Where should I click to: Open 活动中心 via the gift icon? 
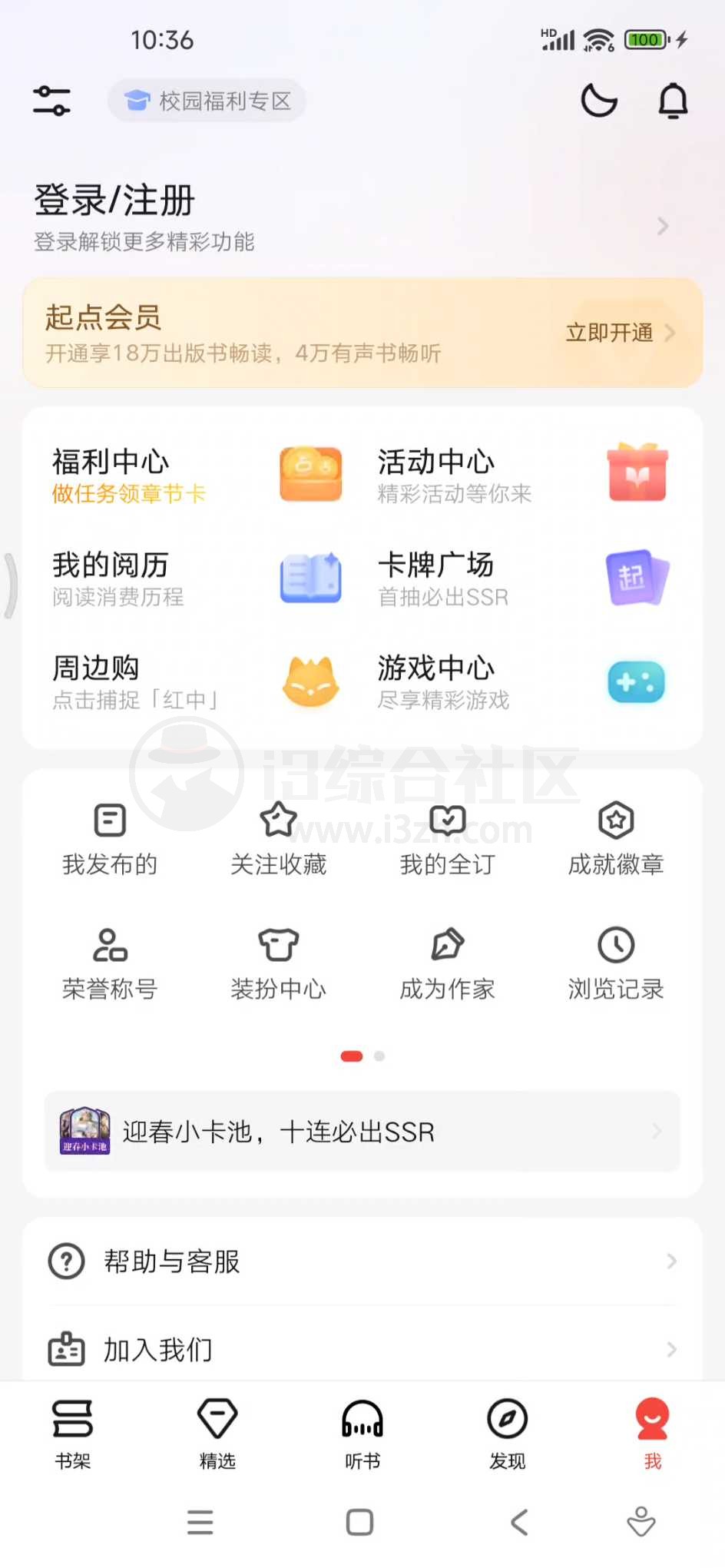click(x=637, y=474)
